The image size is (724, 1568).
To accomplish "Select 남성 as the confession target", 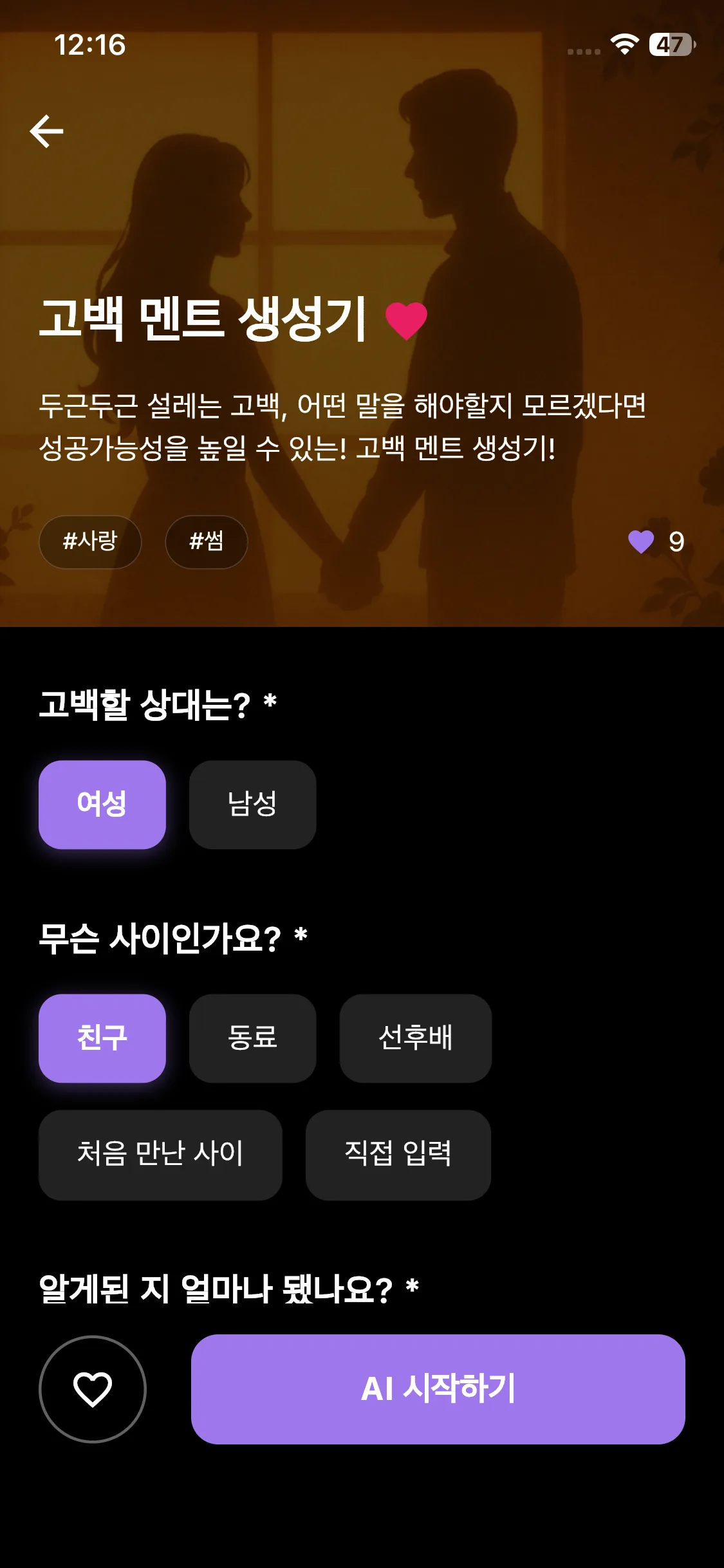I will tap(252, 804).
